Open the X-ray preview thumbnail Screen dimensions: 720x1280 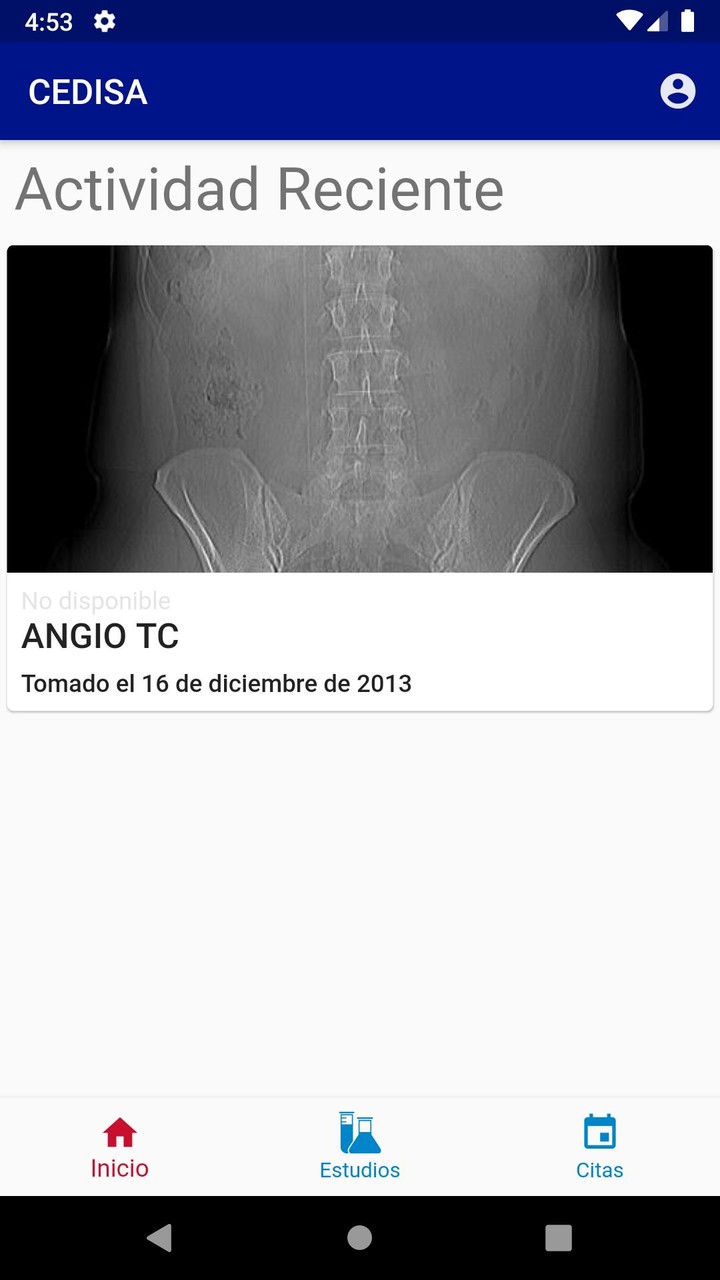358,406
